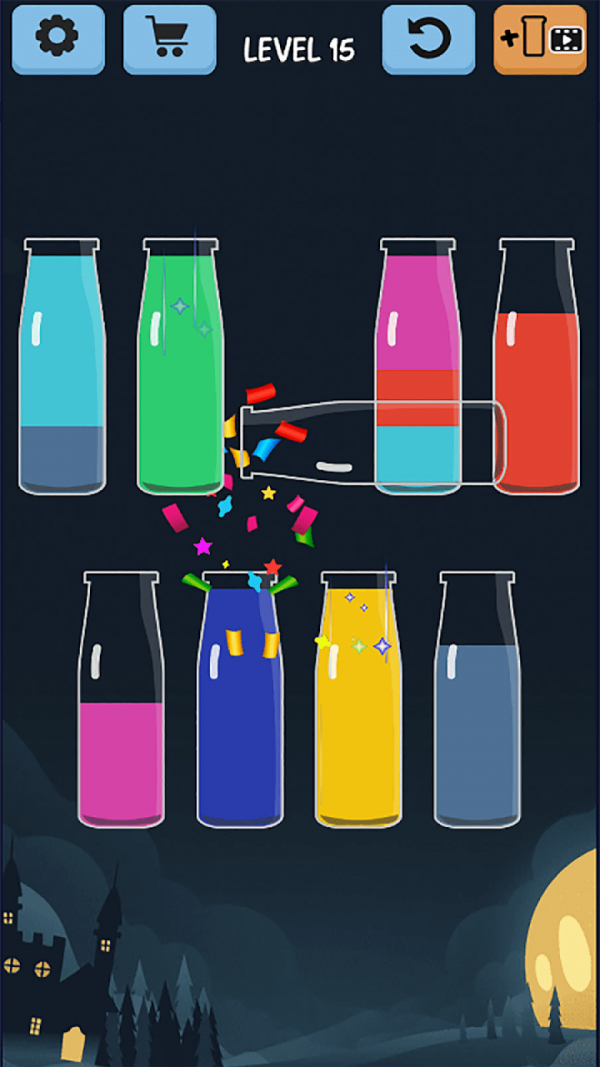Choose the all-red bottle
This screenshot has width=600, height=1067.
[x=537, y=370]
